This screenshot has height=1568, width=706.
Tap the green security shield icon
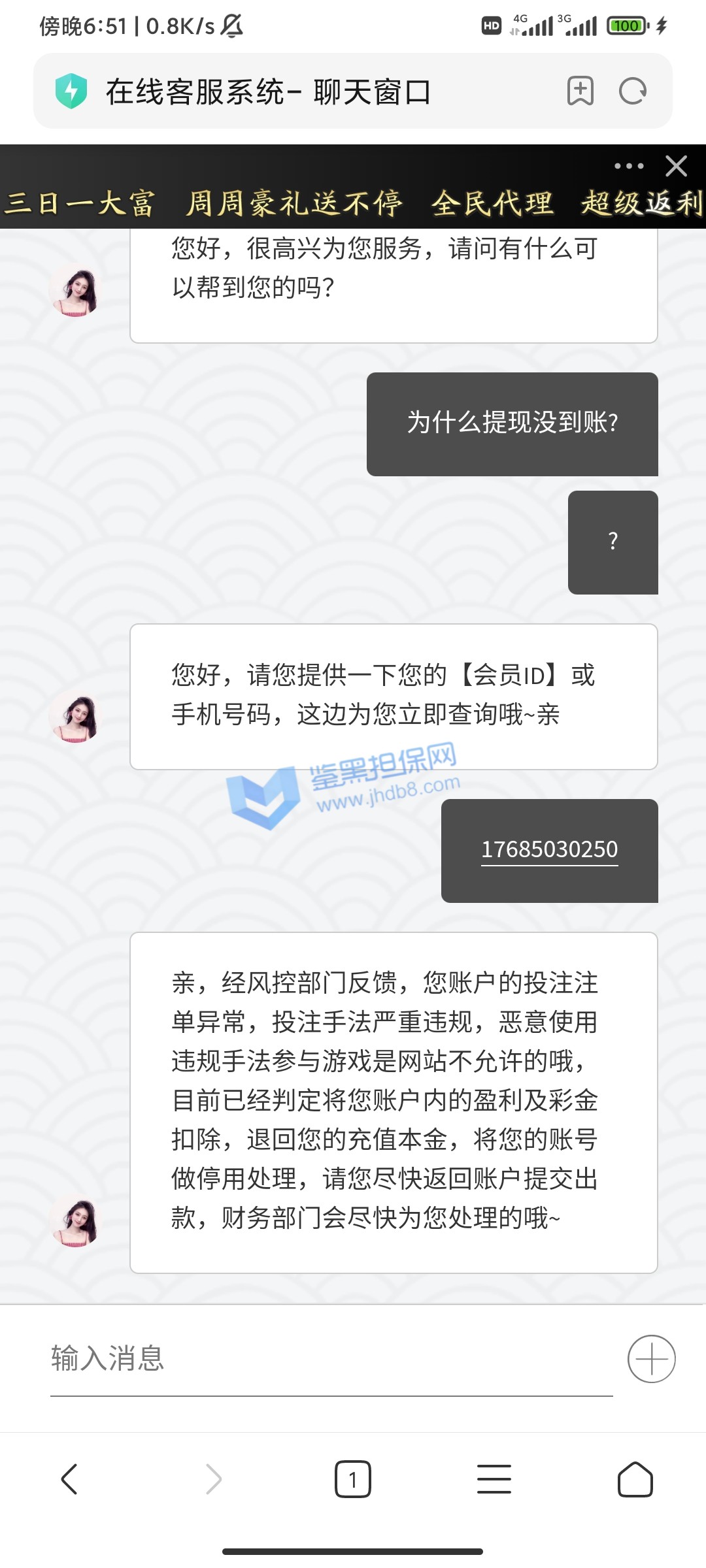pos(71,91)
